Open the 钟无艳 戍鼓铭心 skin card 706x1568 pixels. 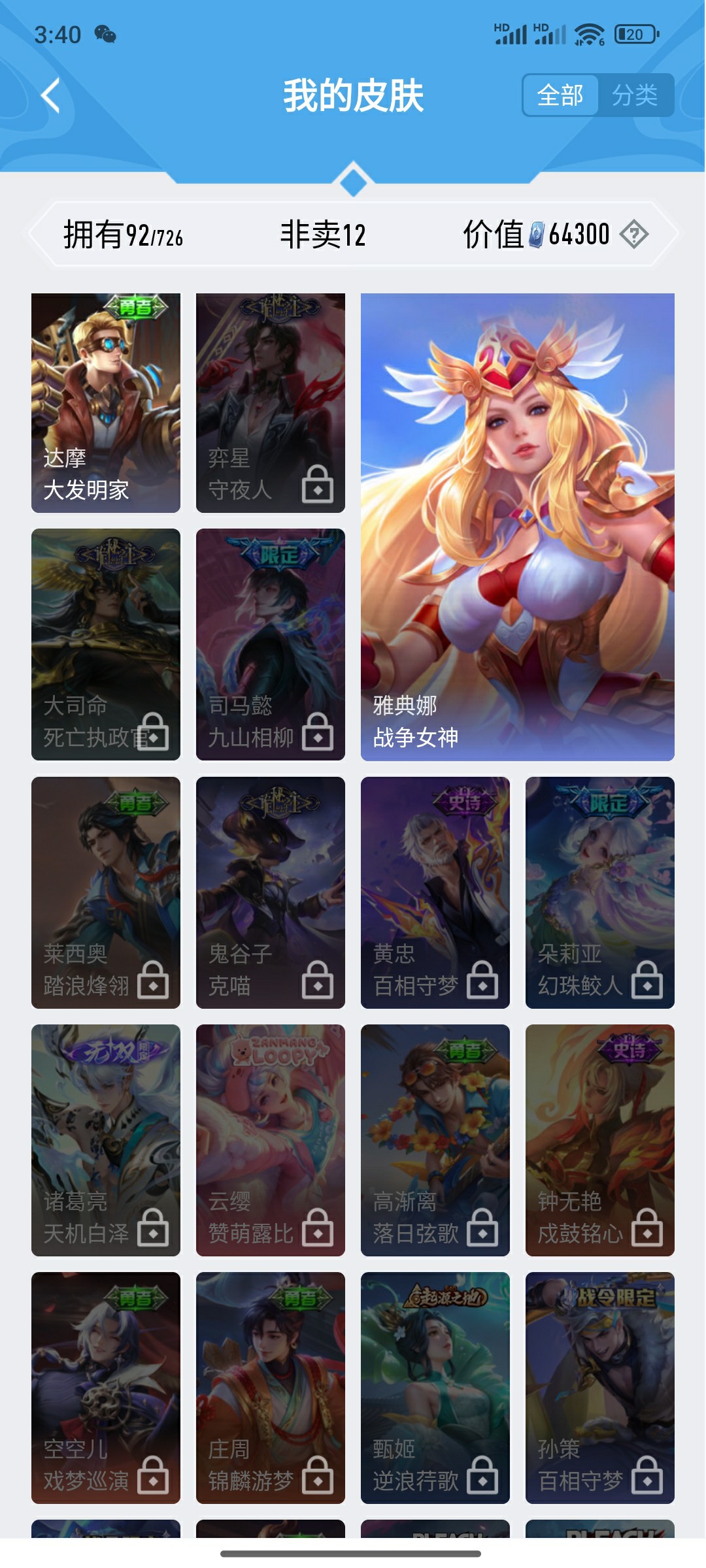click(x=600, y=1140)
